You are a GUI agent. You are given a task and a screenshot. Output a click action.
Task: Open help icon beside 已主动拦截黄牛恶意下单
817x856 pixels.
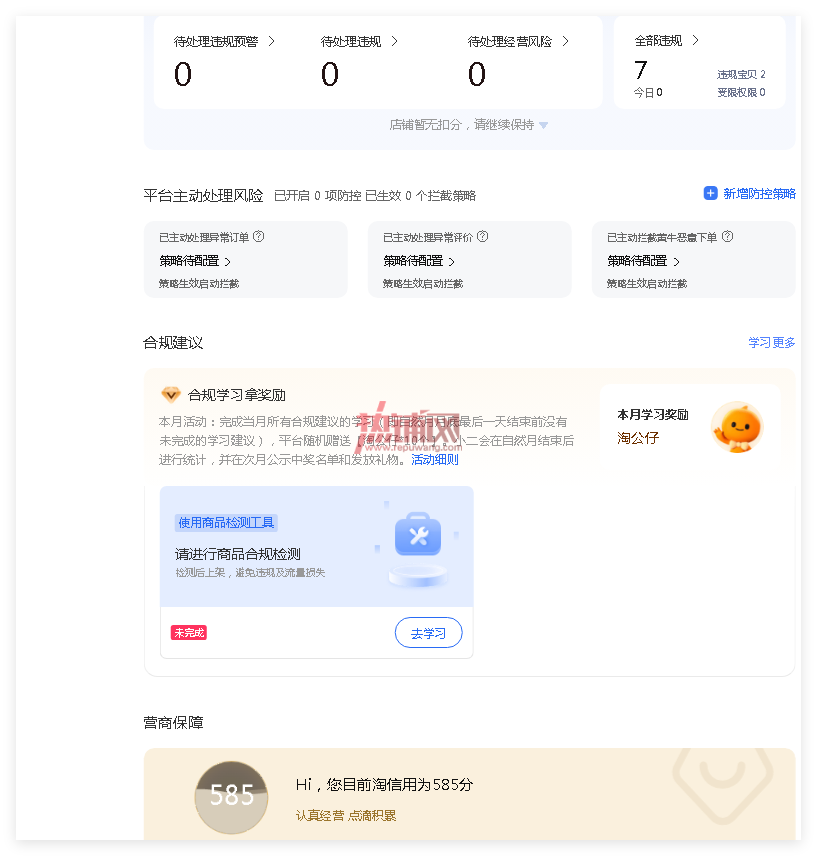pyautogui.click(x=727, y=236)
